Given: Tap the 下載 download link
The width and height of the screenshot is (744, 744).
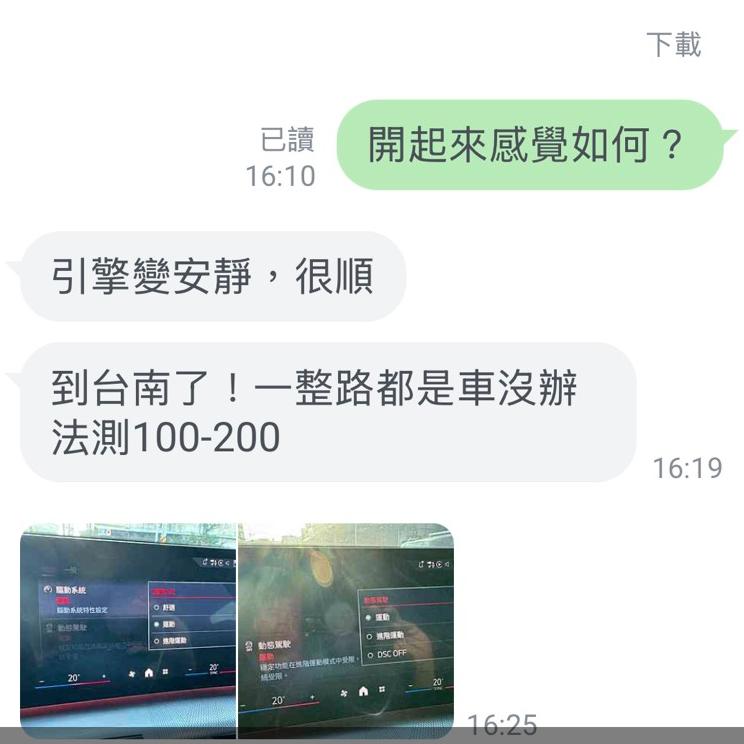Looking at the screenshot, I should (673, 45).
